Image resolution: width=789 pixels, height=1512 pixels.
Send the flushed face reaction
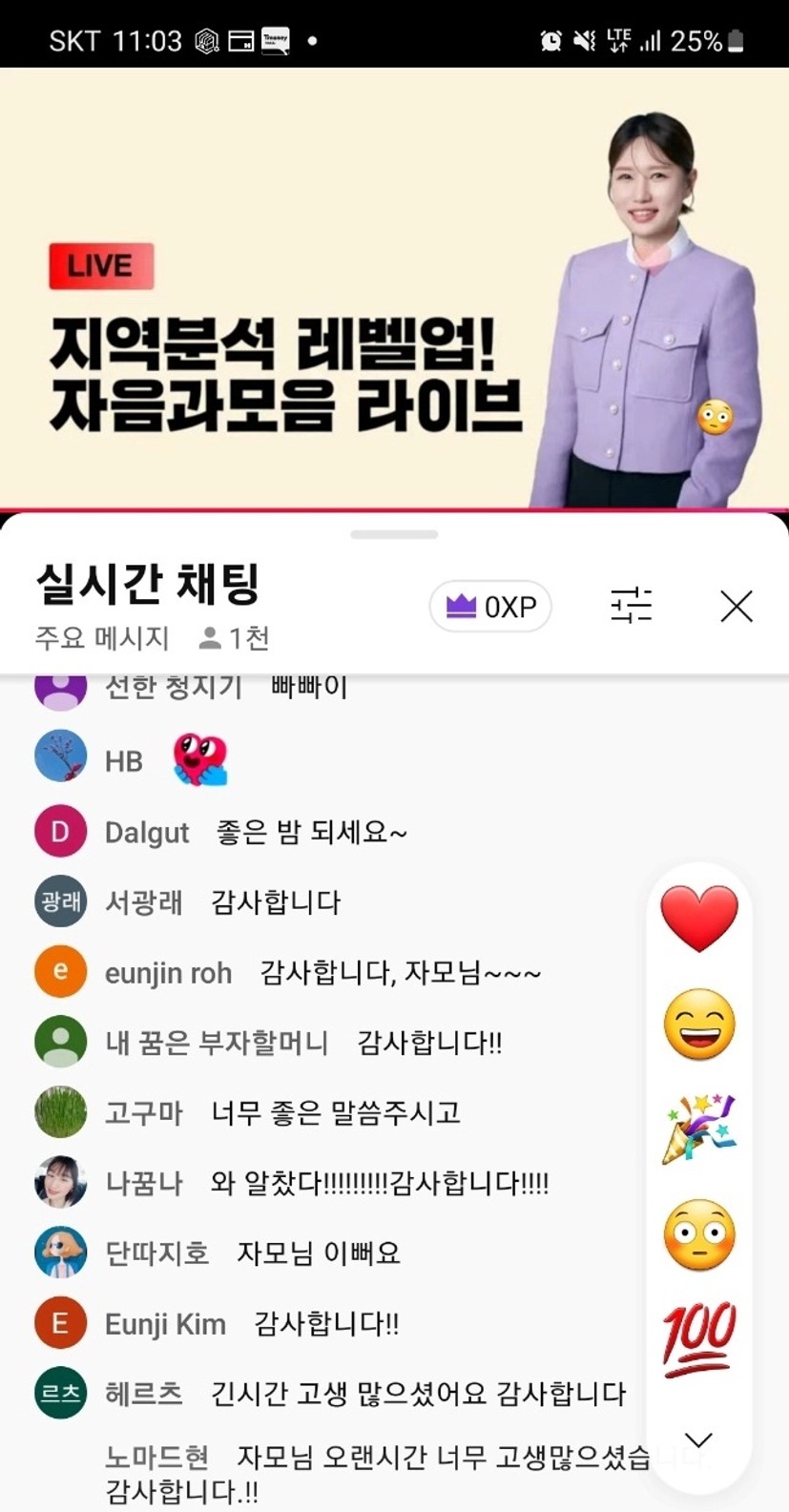[698, 1234]
